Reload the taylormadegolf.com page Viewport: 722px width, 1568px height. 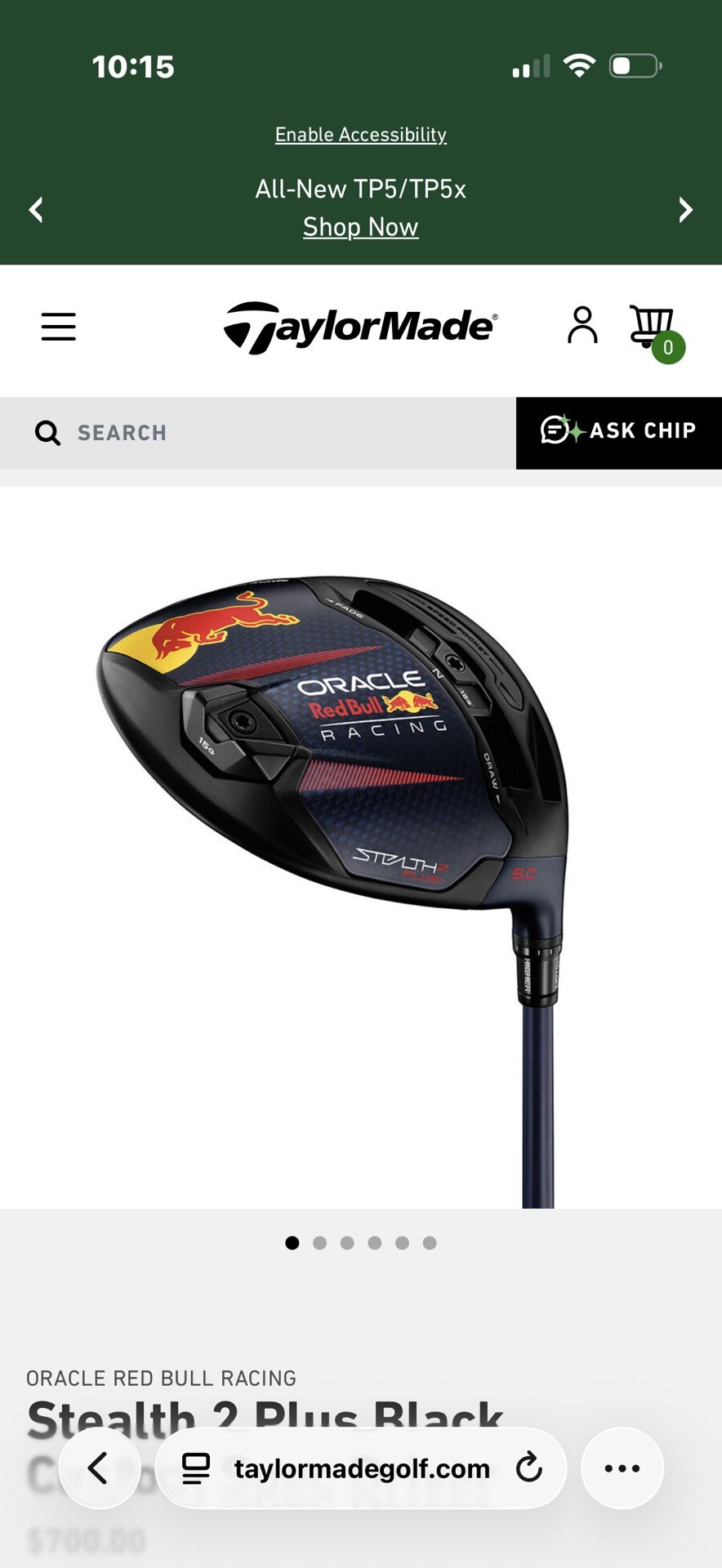click(x=529, y=1468)
